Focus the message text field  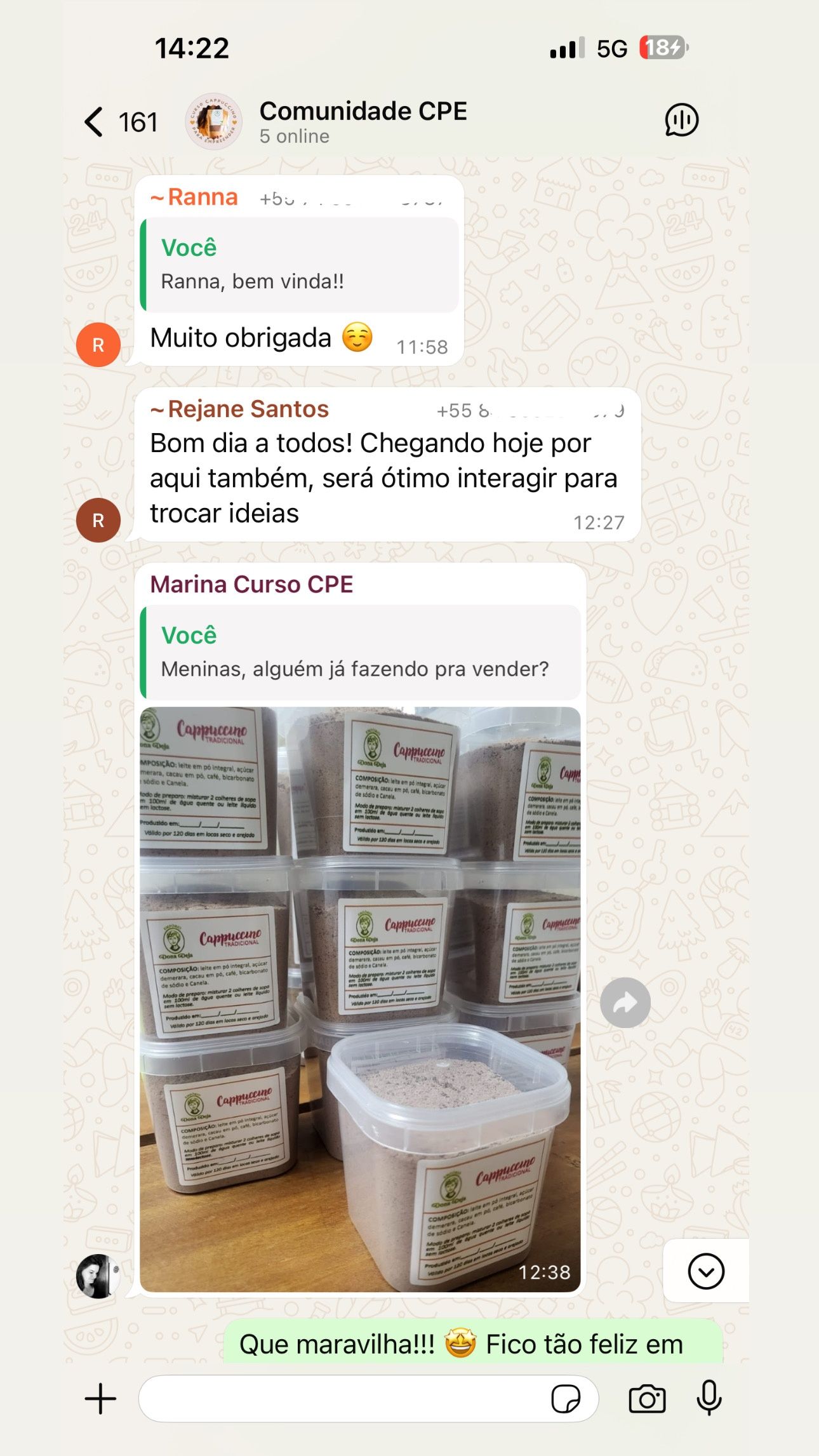343,1398
